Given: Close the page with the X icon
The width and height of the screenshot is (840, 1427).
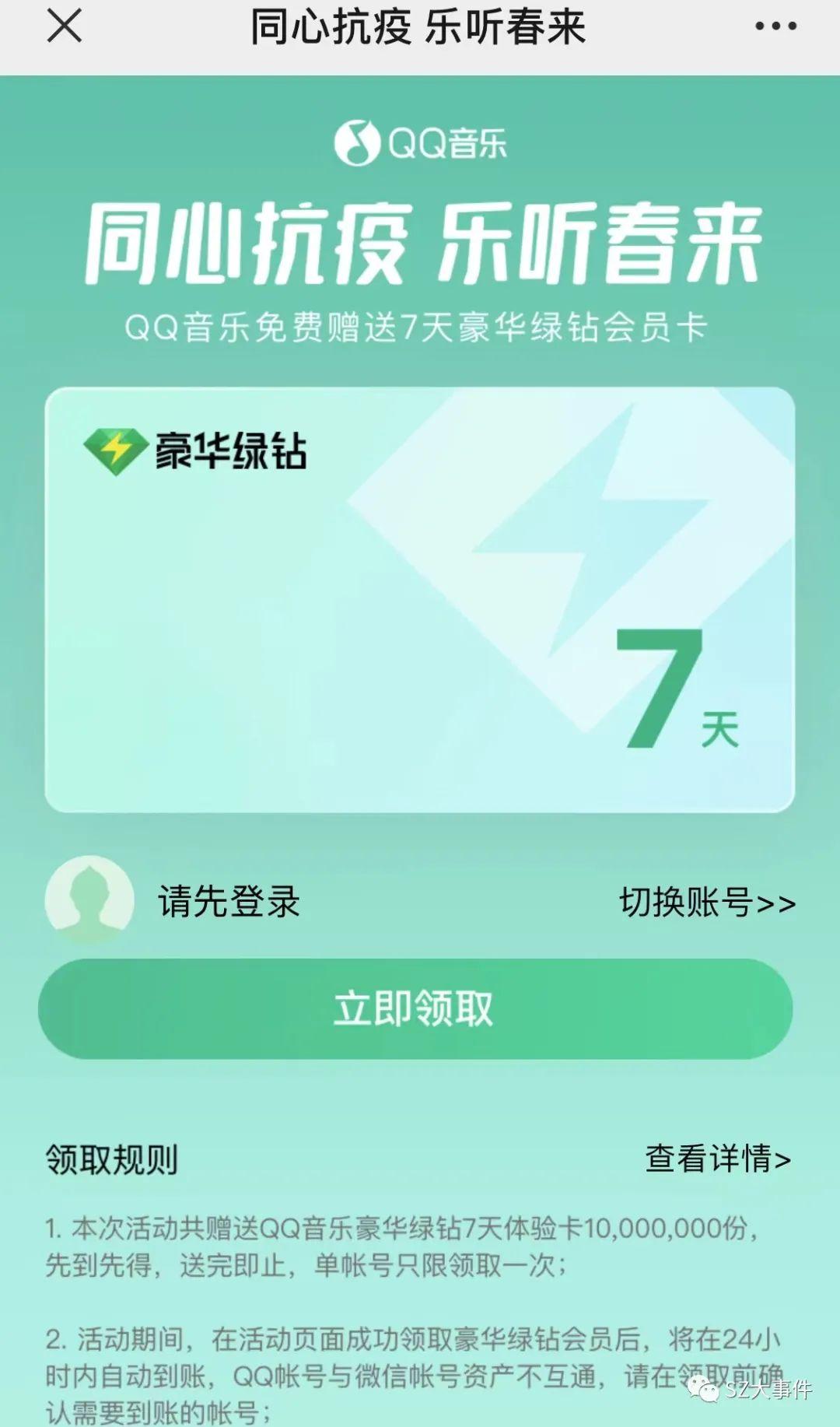Looking at the screenshot, I should point(65,26).
